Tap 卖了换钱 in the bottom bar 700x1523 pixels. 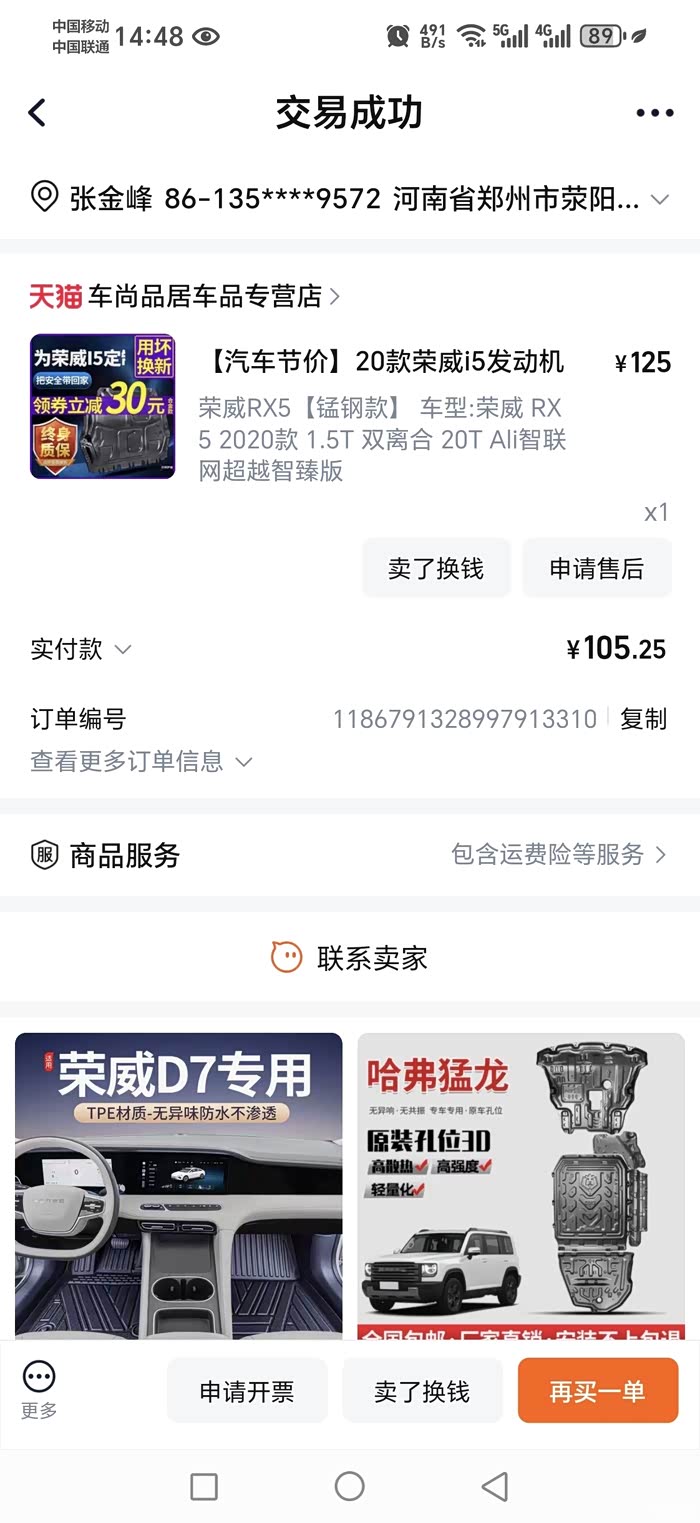coord(422,1391)
